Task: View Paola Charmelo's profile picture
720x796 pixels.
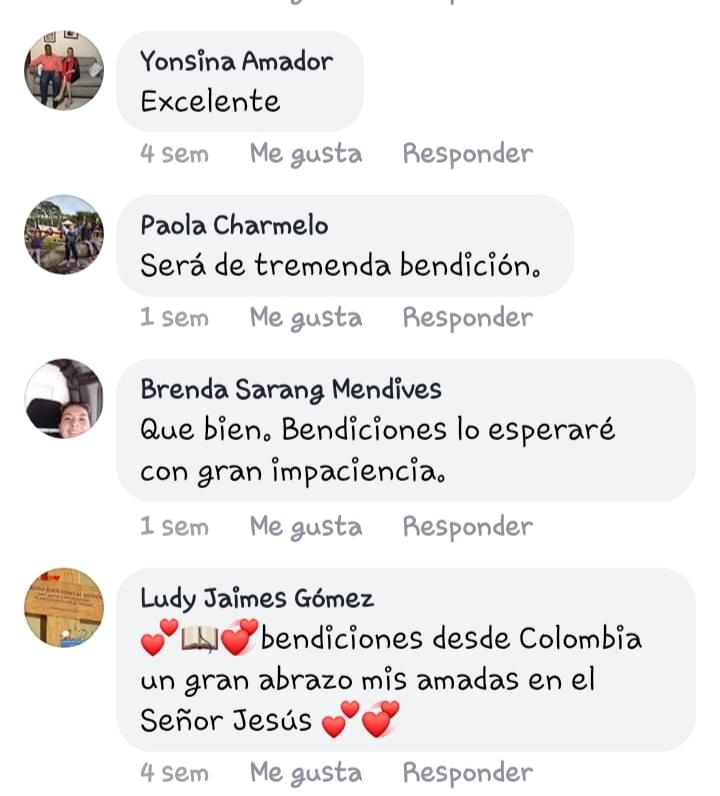Action: click(x=64, y=234)
